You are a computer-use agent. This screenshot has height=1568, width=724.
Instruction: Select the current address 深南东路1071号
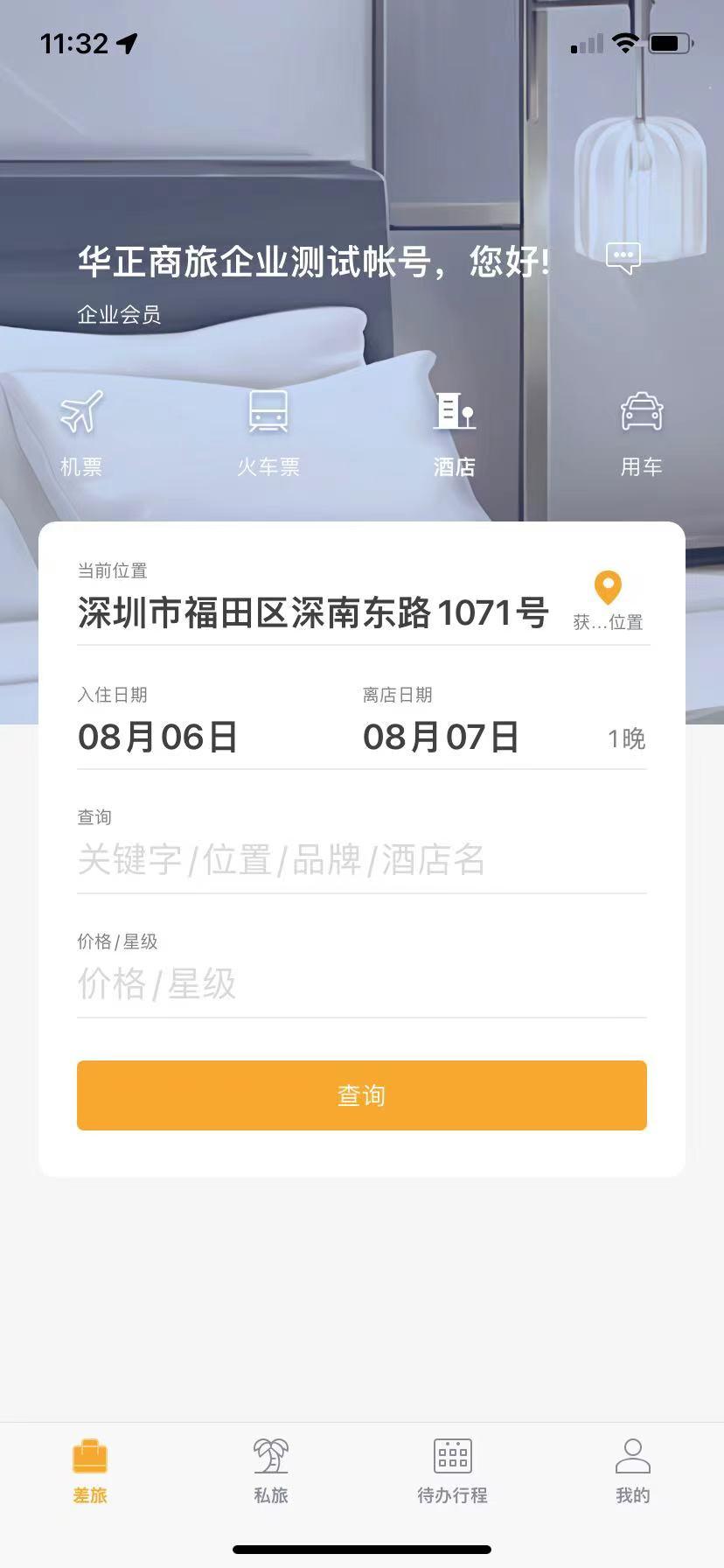(x=312, y=612)
